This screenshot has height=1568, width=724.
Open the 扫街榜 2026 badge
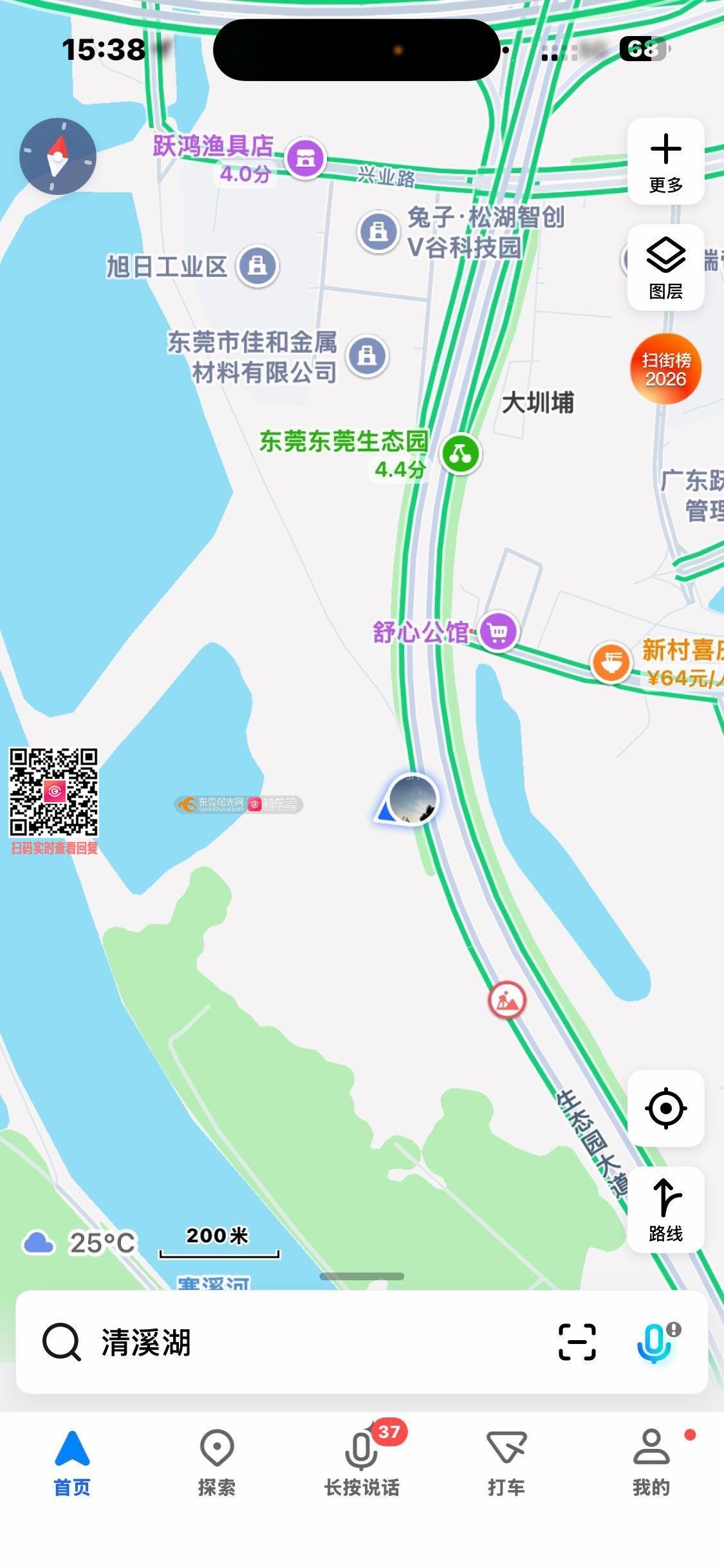(x=665, y=369)
